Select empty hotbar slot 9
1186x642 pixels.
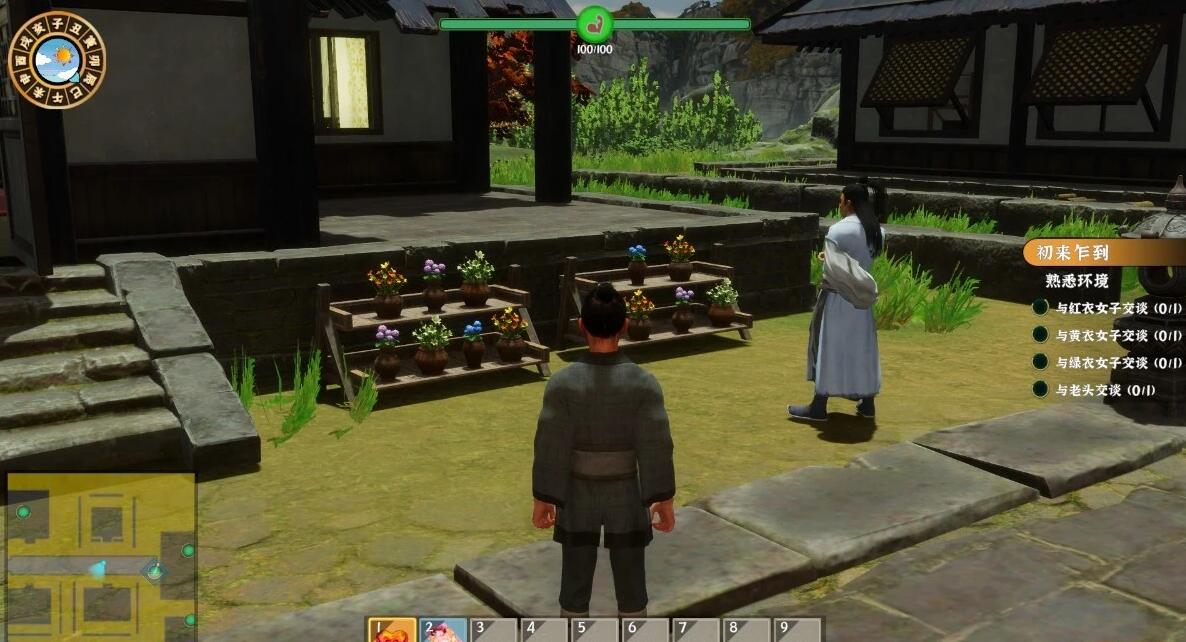point(798,631)
